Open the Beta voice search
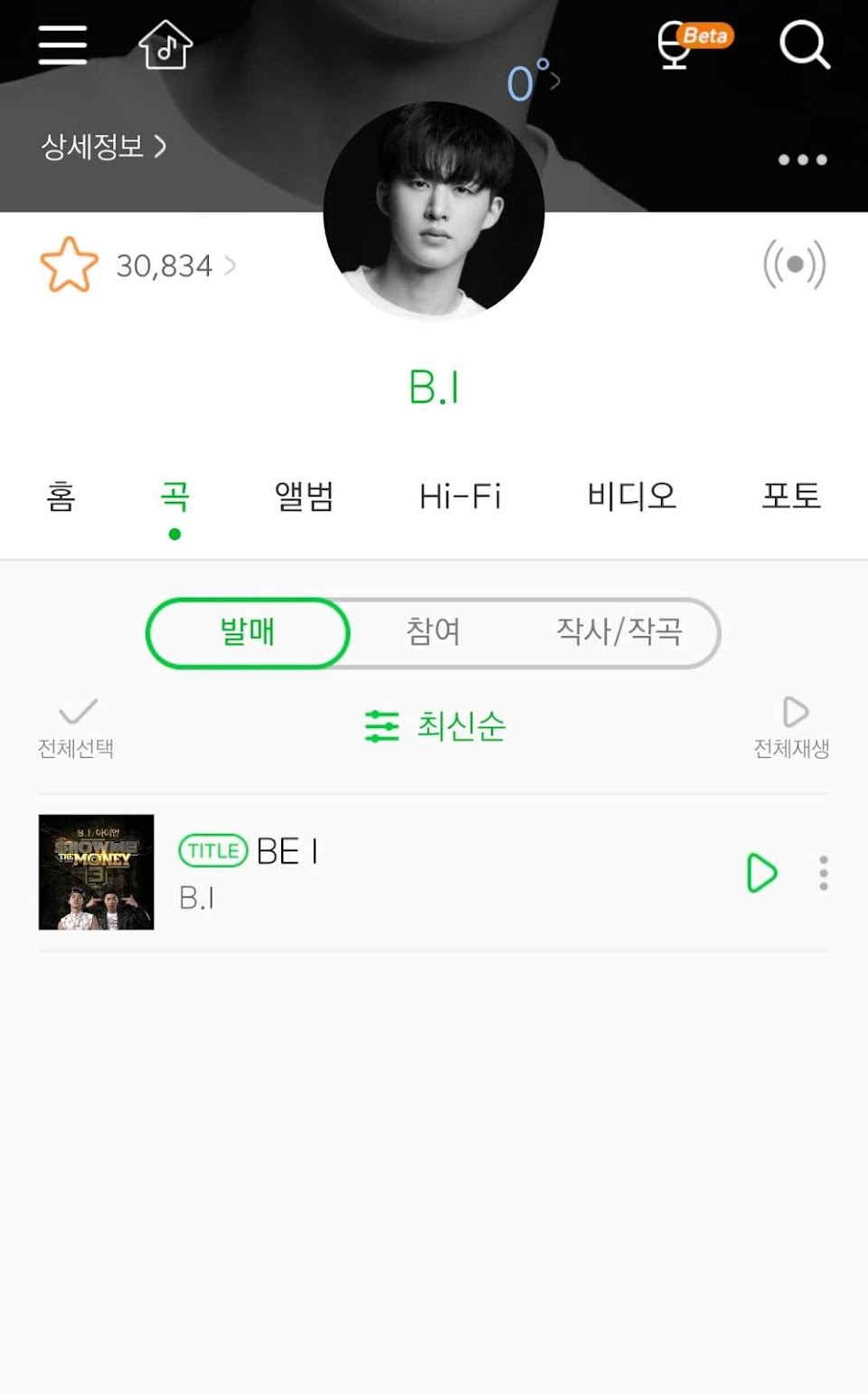 [x=693, y=44]
